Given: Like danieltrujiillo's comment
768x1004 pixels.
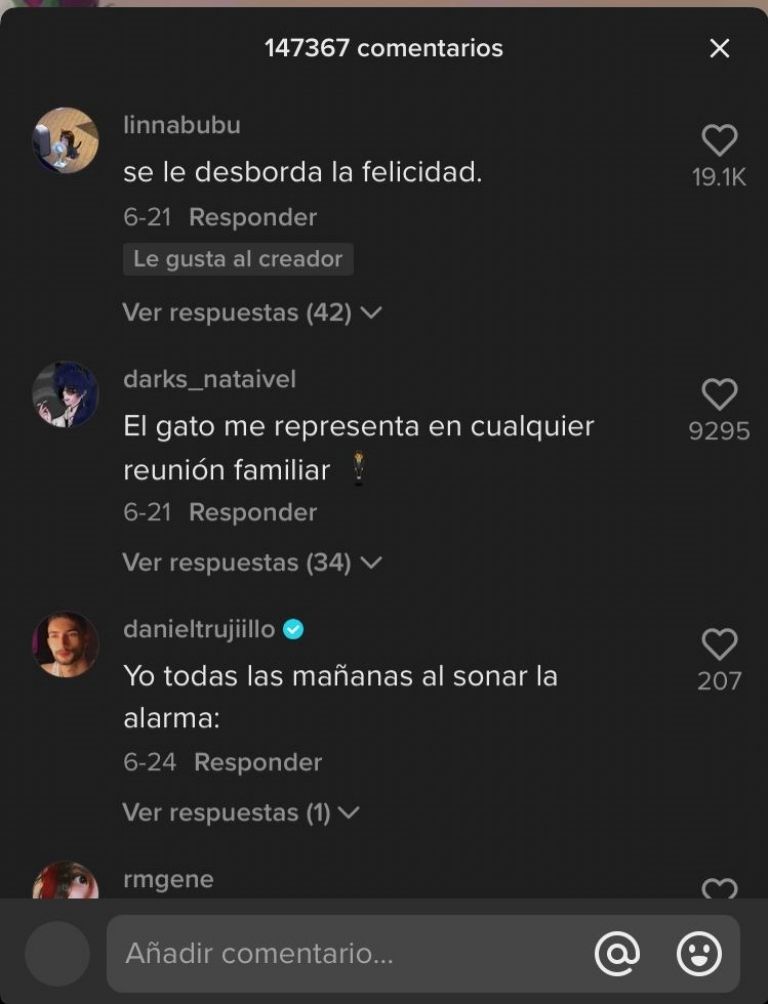Looking at the screenshot, I should click(x=719, y=645).
